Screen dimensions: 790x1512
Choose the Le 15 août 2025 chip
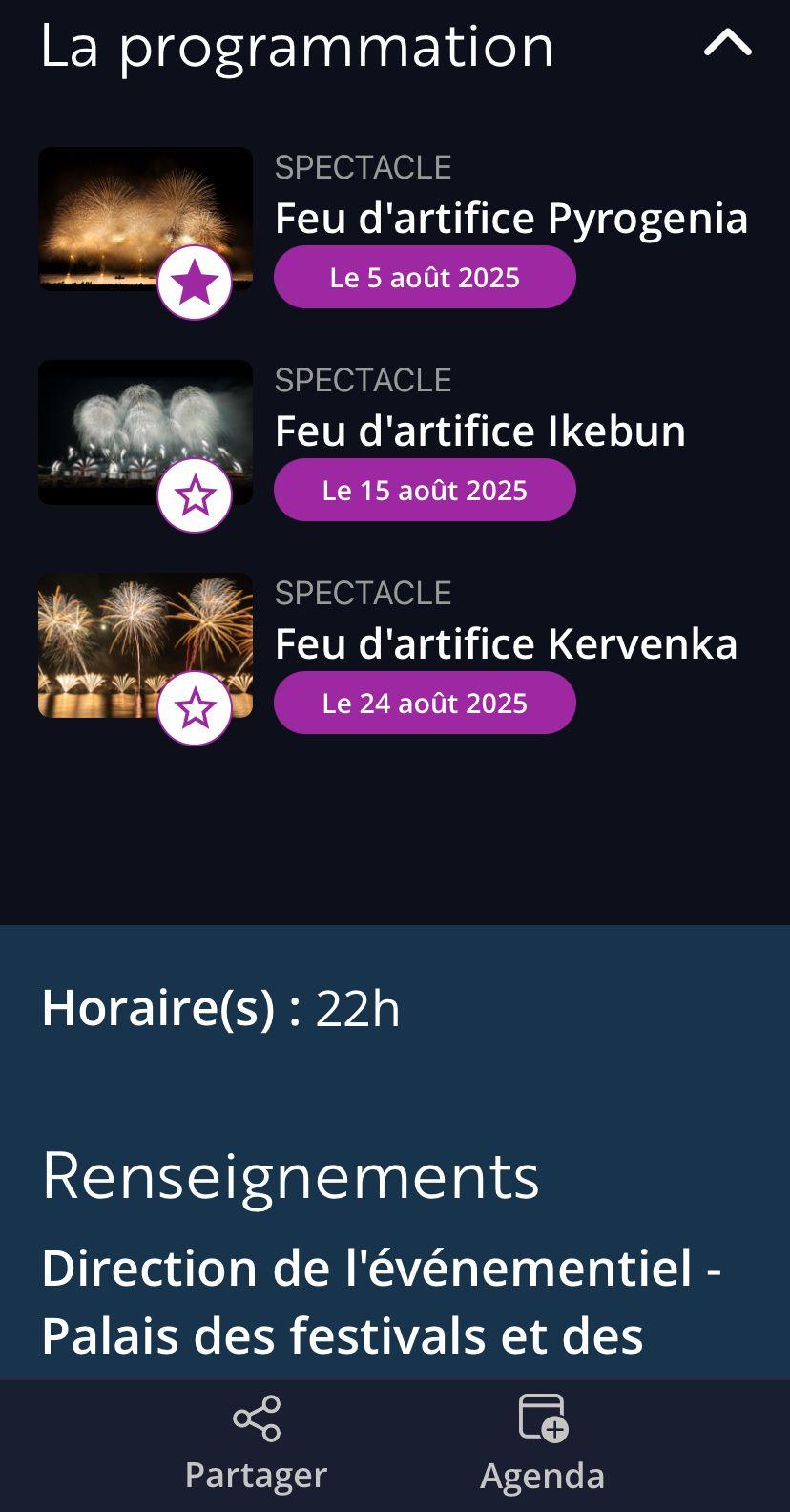[x=425, y=491]
